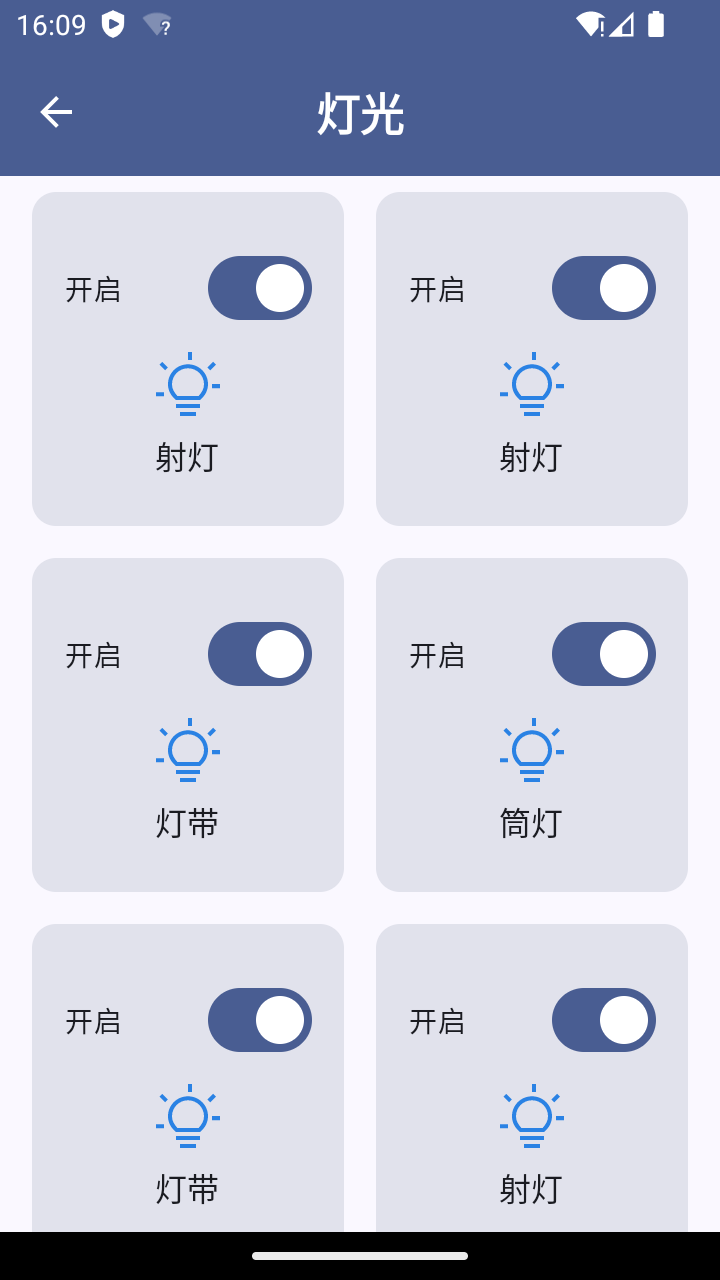Tap the back arrow in the header

[x=55, y=111]
